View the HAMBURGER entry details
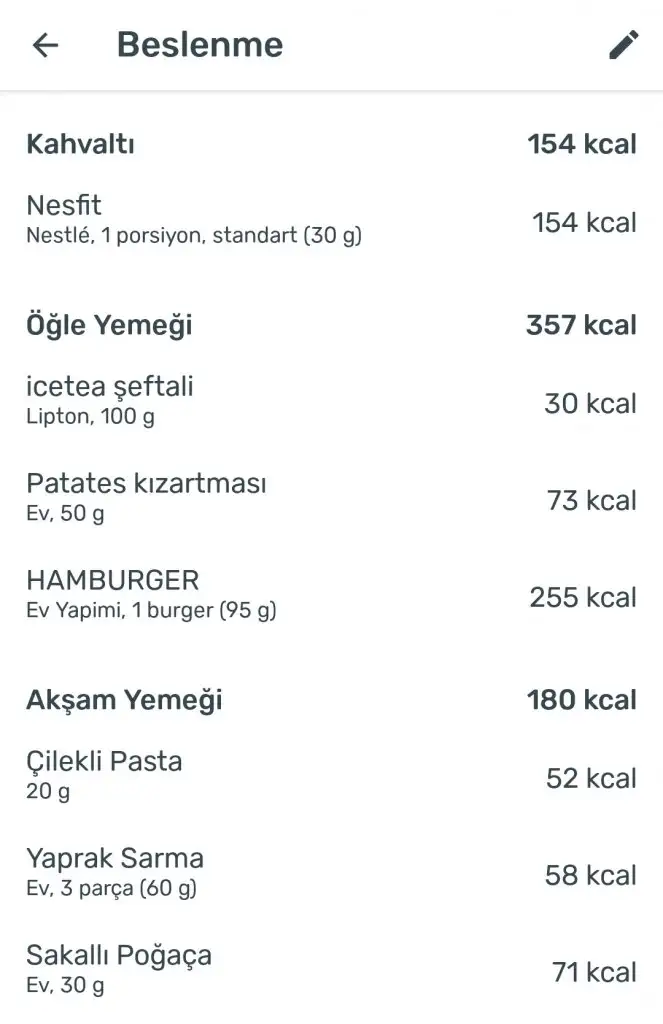The width and height of the screenshot is (663, 1024). pos(330,596)
